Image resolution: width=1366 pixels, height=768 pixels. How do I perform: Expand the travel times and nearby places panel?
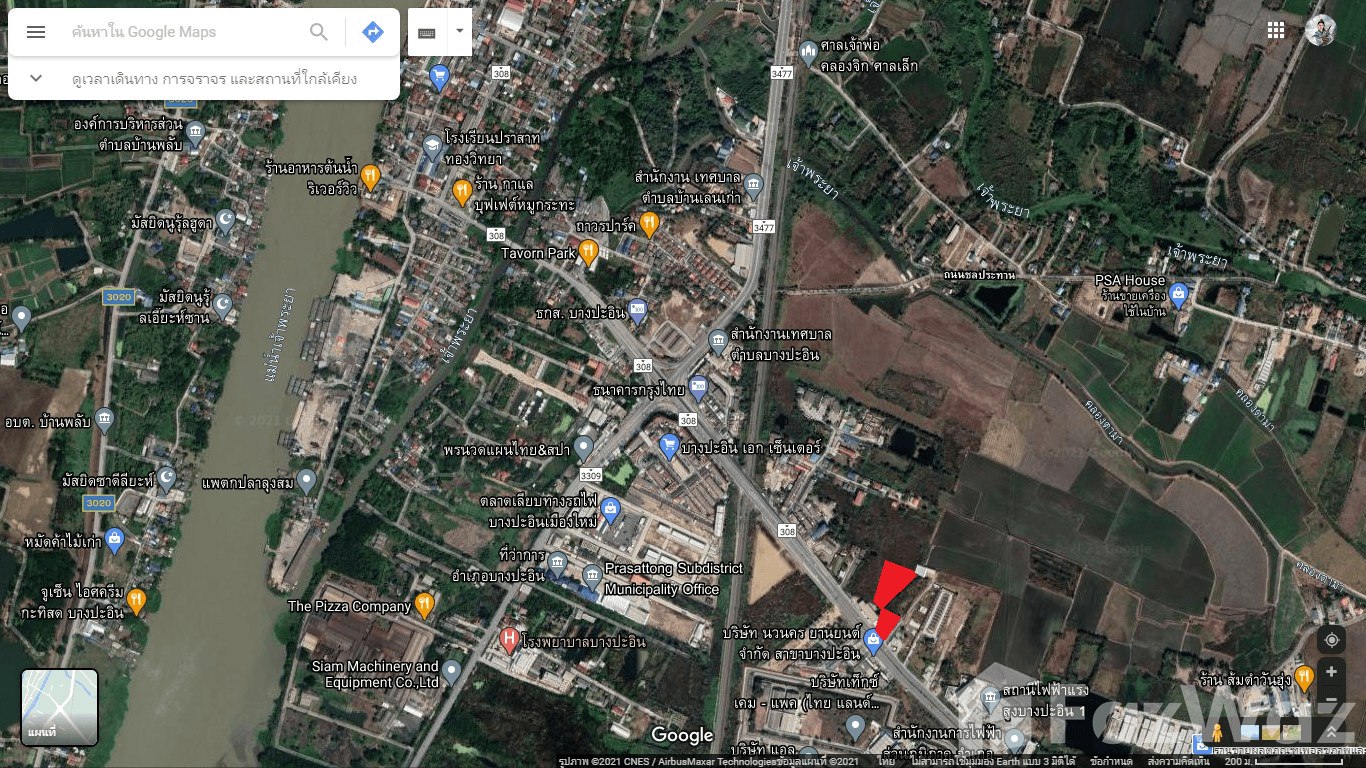coord(36,78)
